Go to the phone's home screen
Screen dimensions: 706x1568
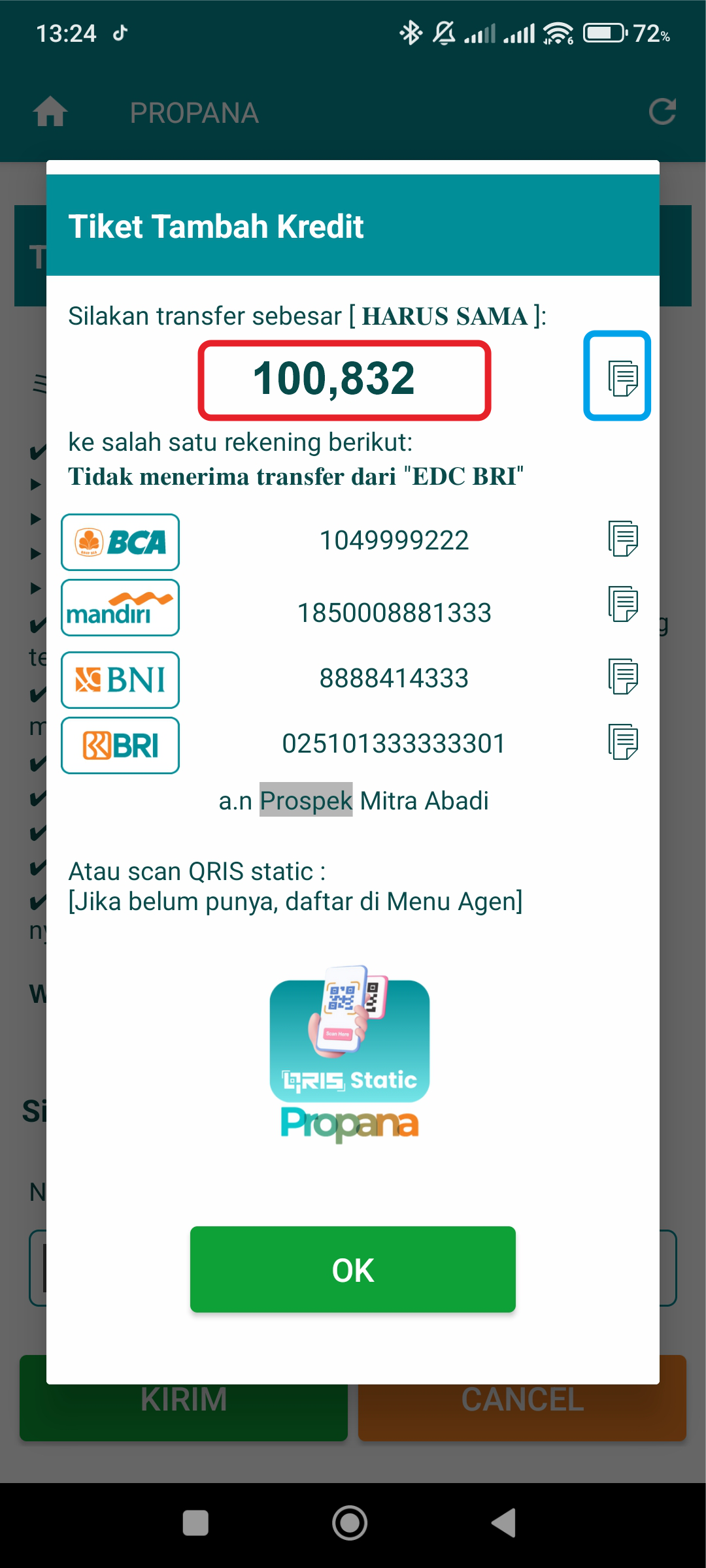(x=350, y=1523)
